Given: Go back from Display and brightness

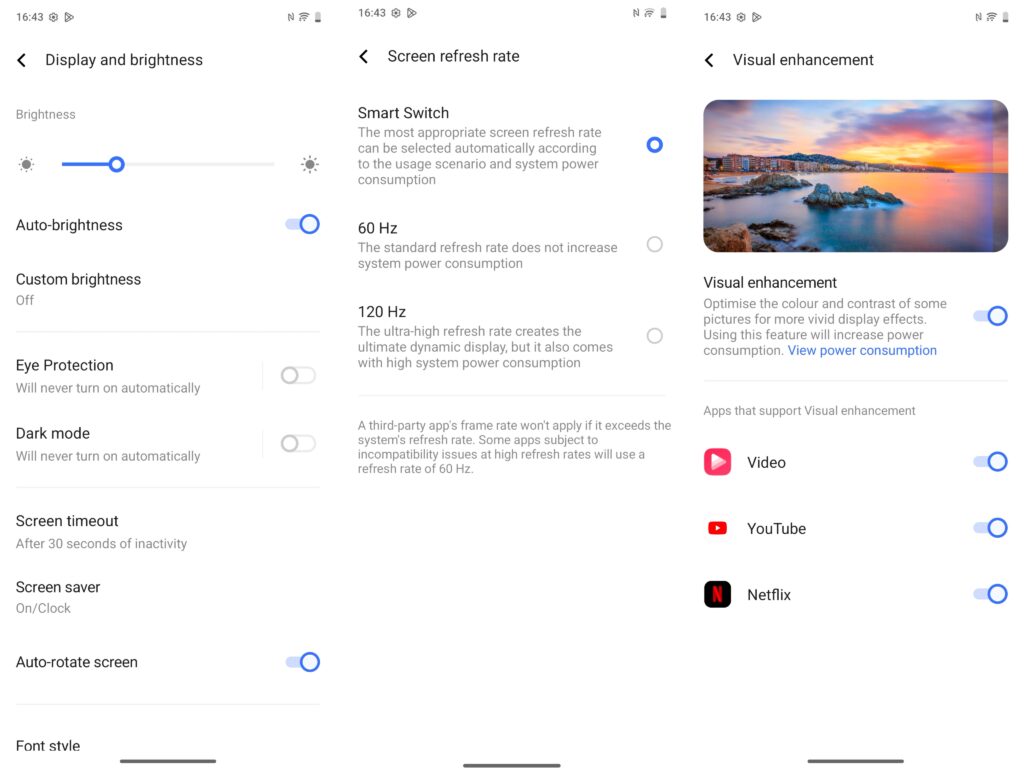Looking at the screenshot, I should [22, 61].
